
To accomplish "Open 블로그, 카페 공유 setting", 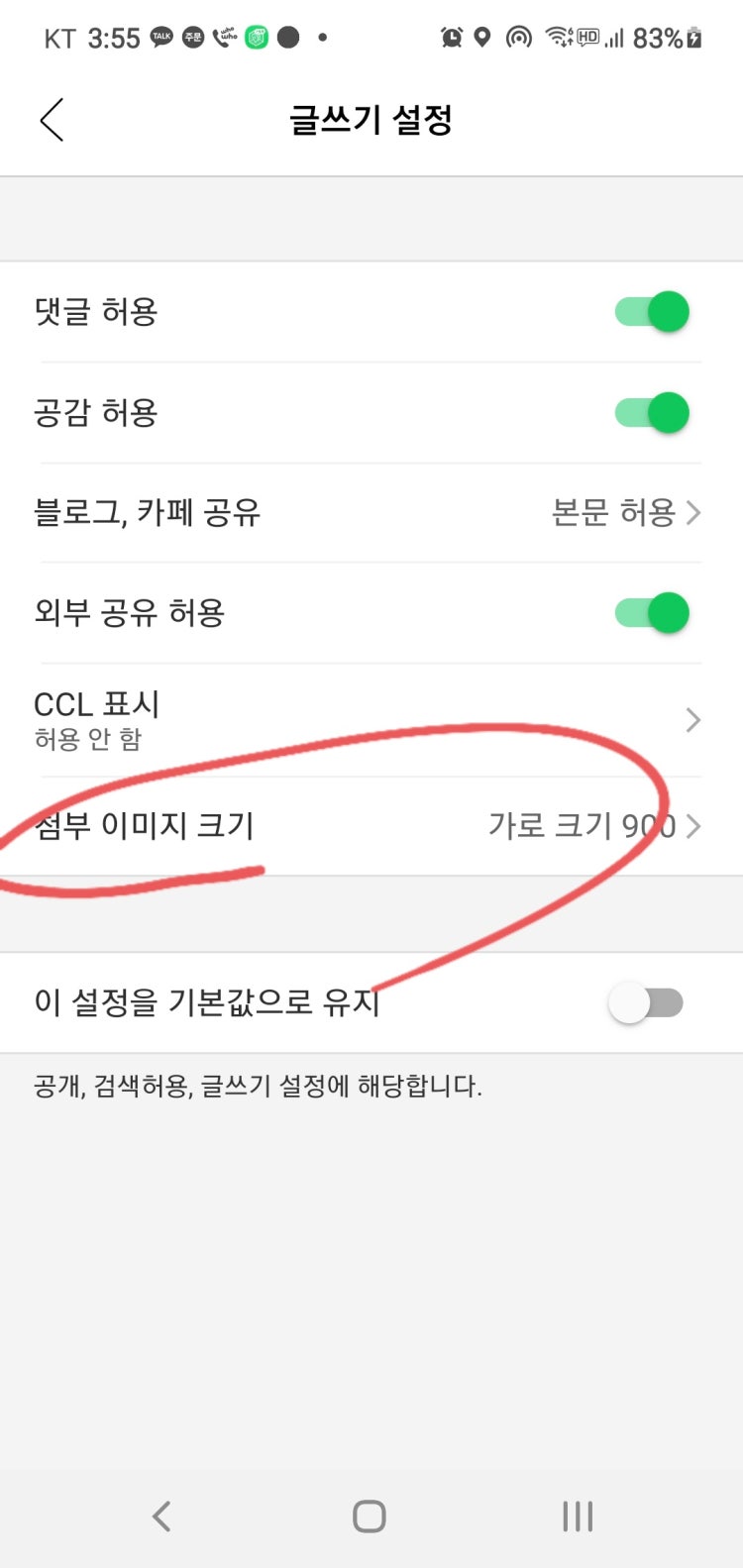I will [371, 512].
